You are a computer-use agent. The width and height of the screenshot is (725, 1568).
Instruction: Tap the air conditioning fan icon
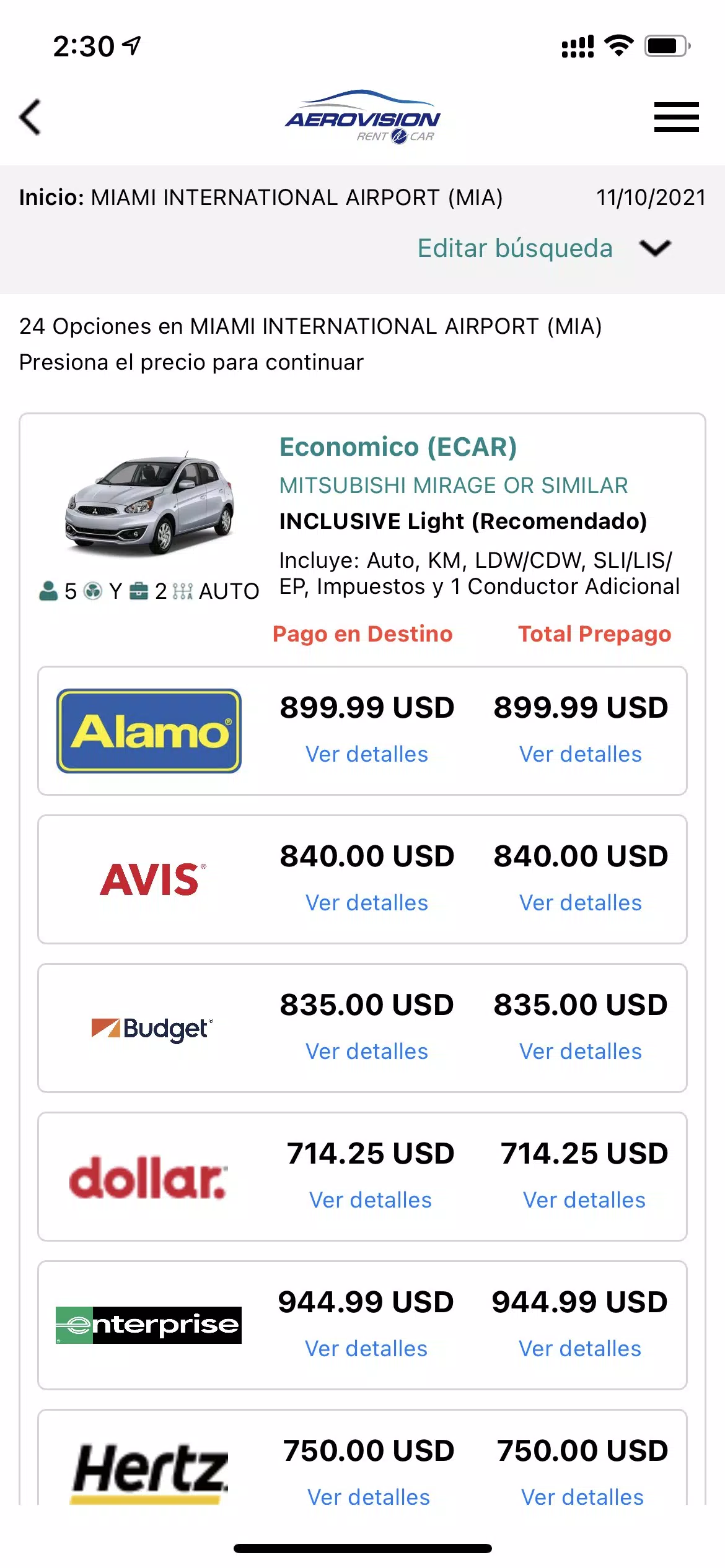point(94,591)
